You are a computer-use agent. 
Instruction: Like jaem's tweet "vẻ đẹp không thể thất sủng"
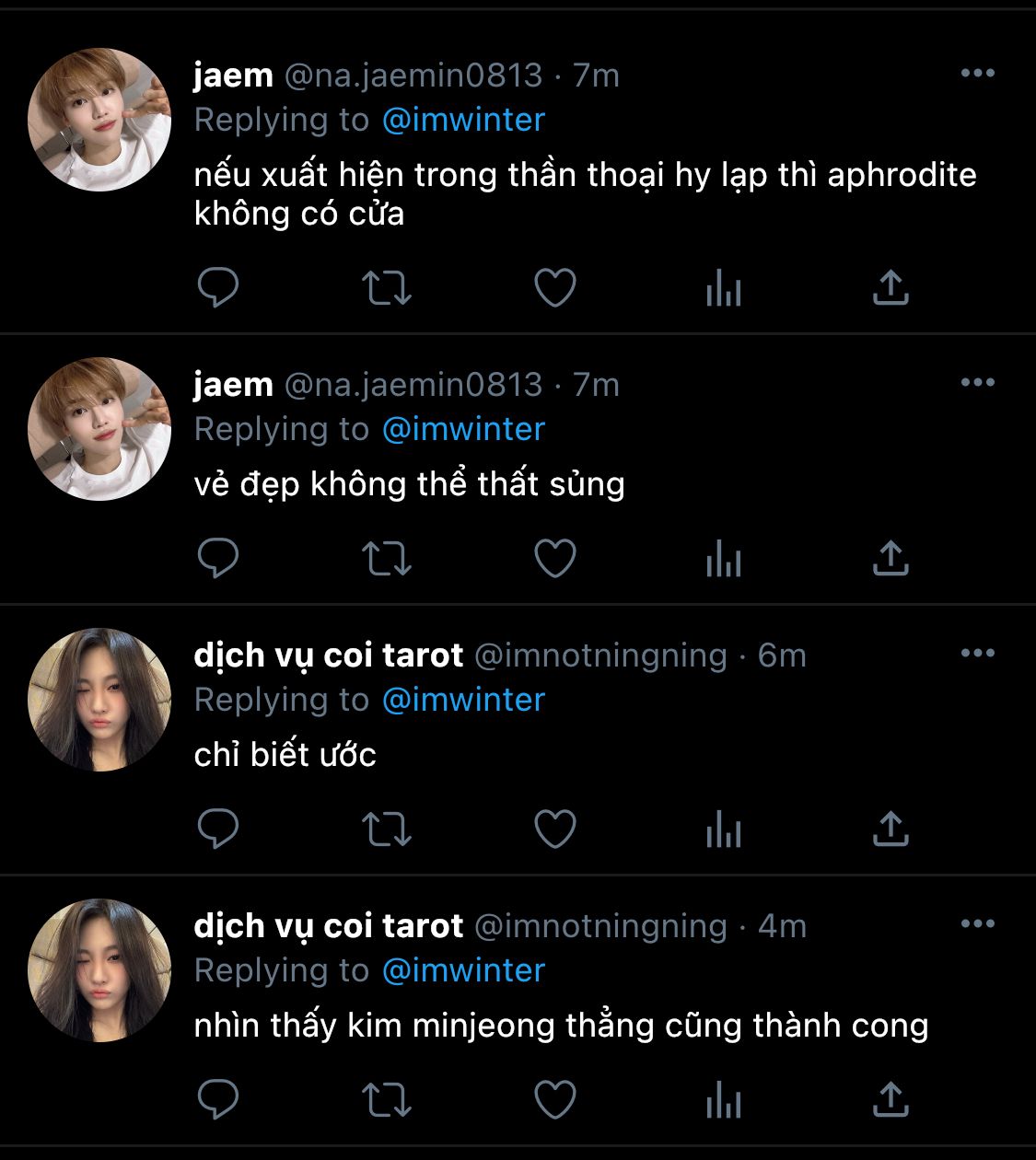coord(555,559)
